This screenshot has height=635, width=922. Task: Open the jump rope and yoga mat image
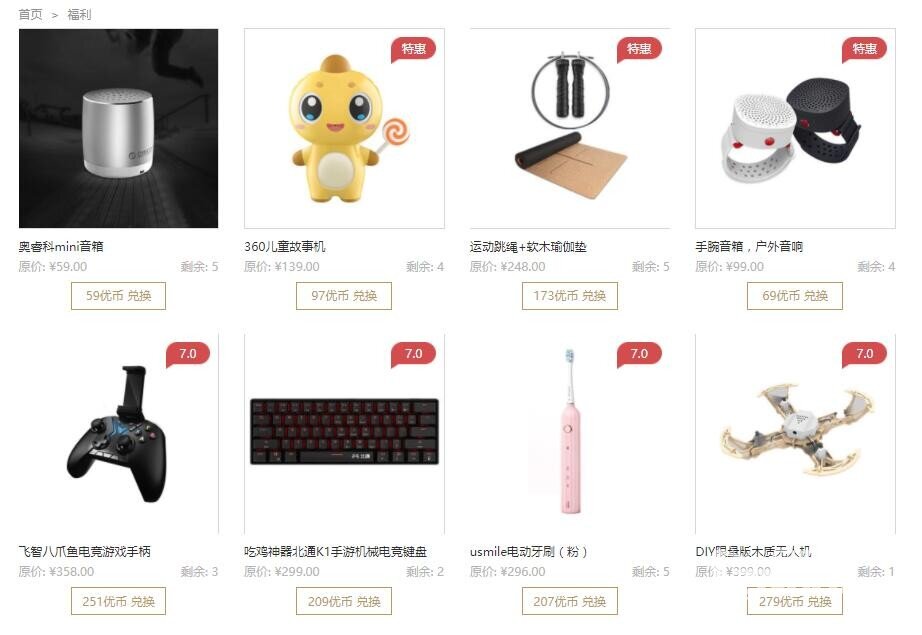570,128
